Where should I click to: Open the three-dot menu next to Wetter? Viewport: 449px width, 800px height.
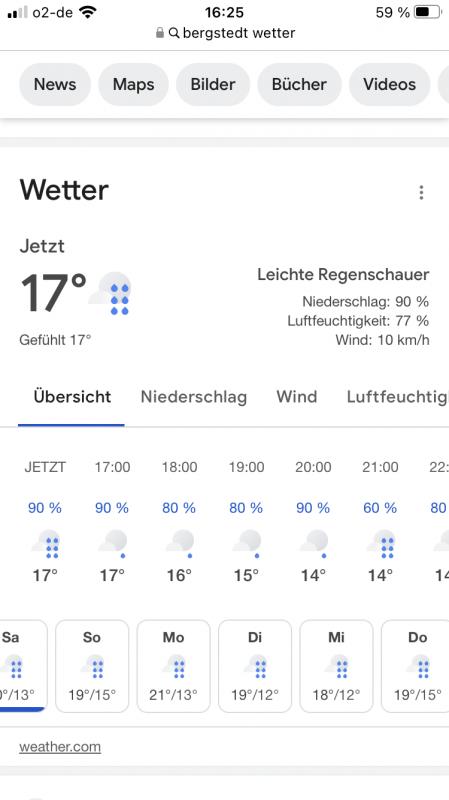click(x=421, y=192)
